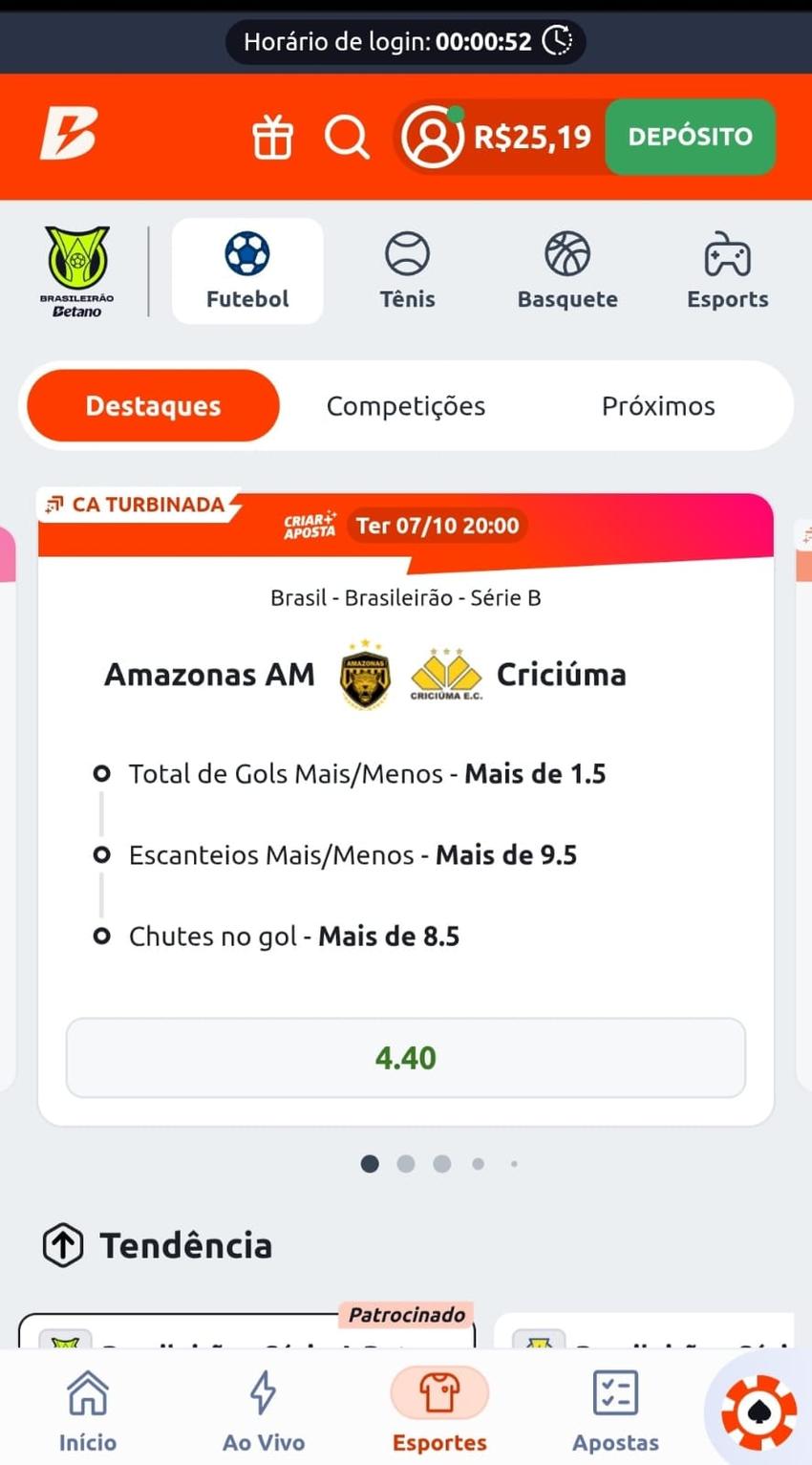Select the second carousel dot indicator

click(406, 1163)
